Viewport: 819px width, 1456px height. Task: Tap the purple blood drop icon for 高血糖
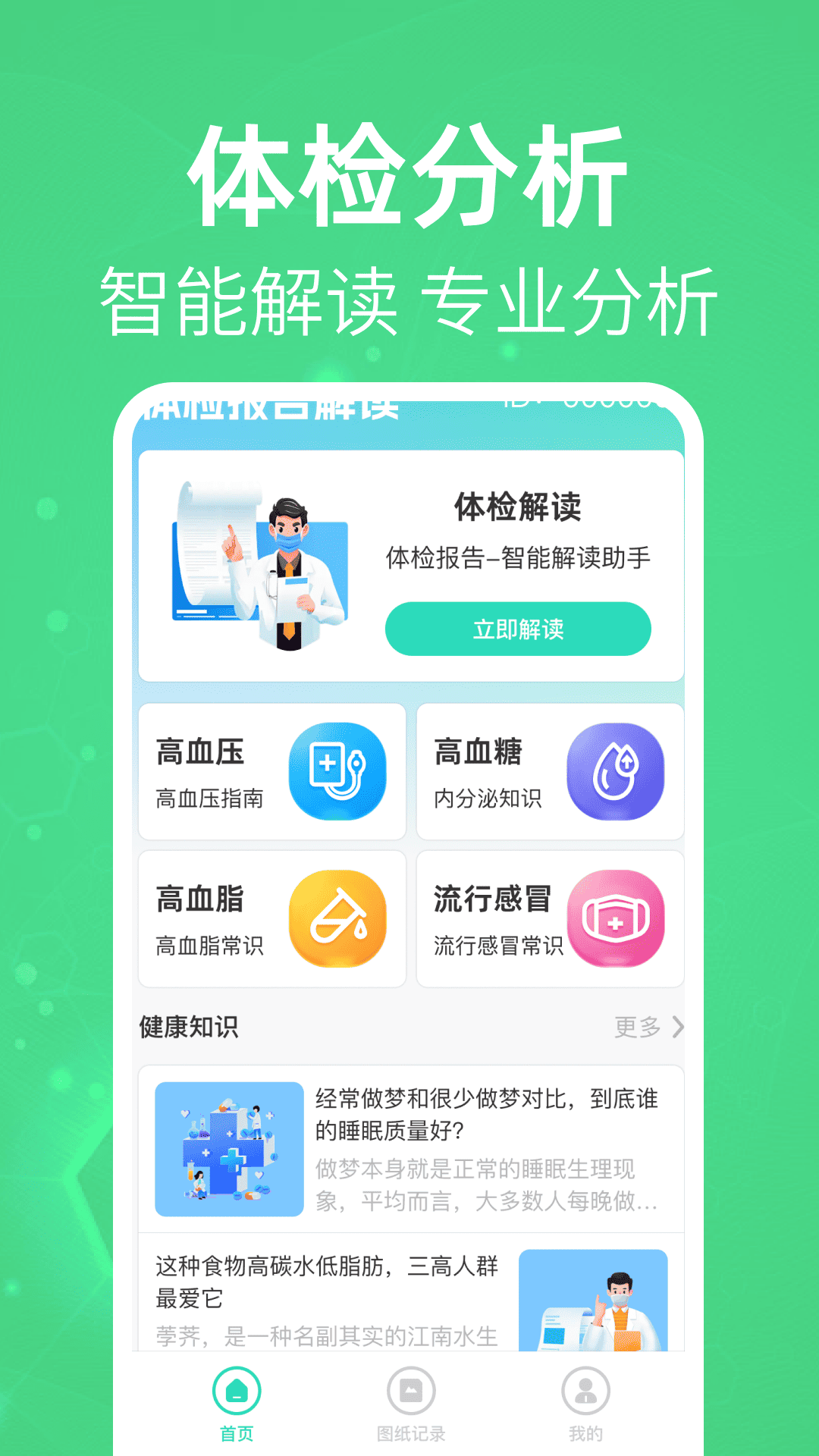pos(617,770)
